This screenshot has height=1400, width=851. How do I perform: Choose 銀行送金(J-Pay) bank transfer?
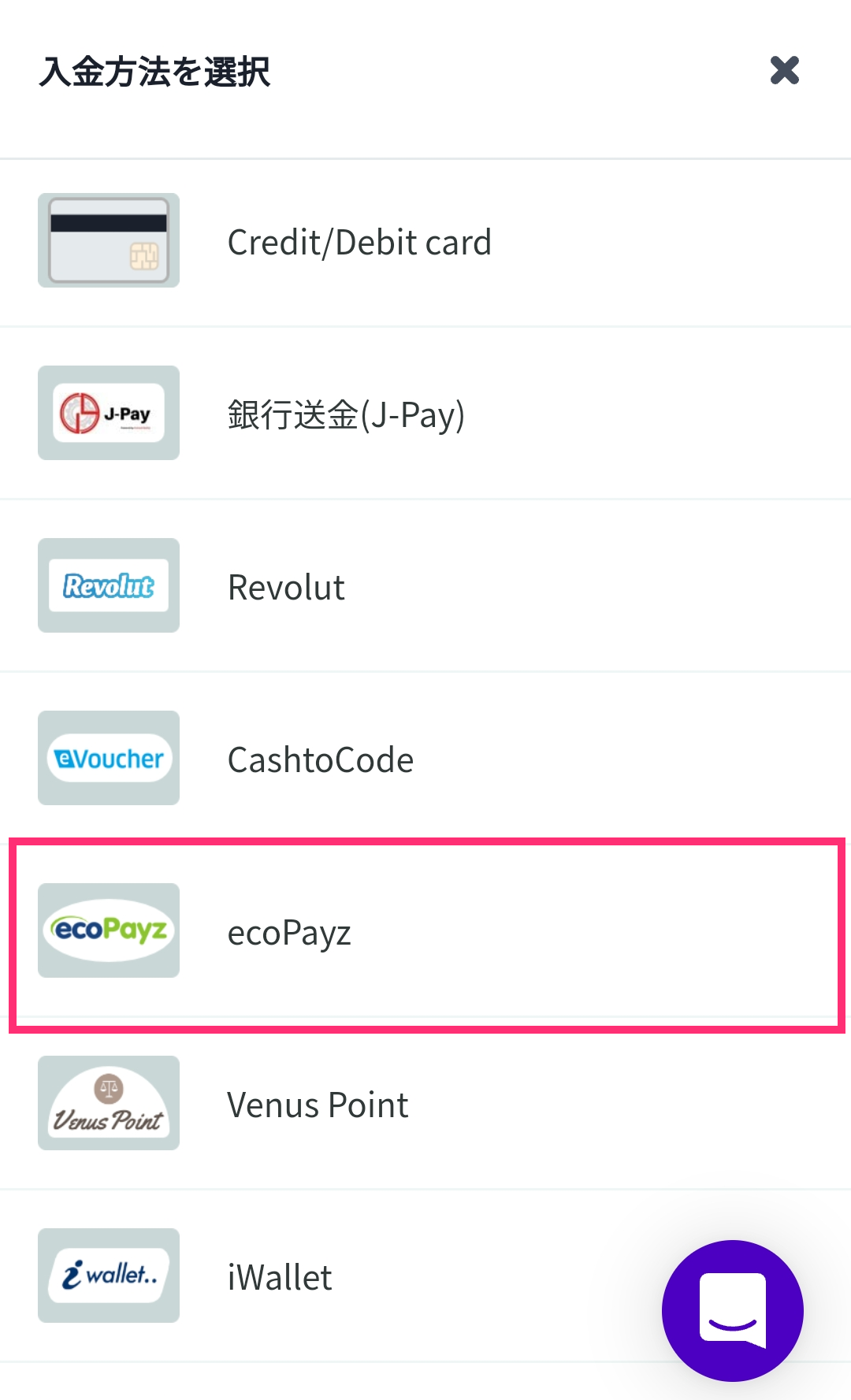click(x=345, y=414)
